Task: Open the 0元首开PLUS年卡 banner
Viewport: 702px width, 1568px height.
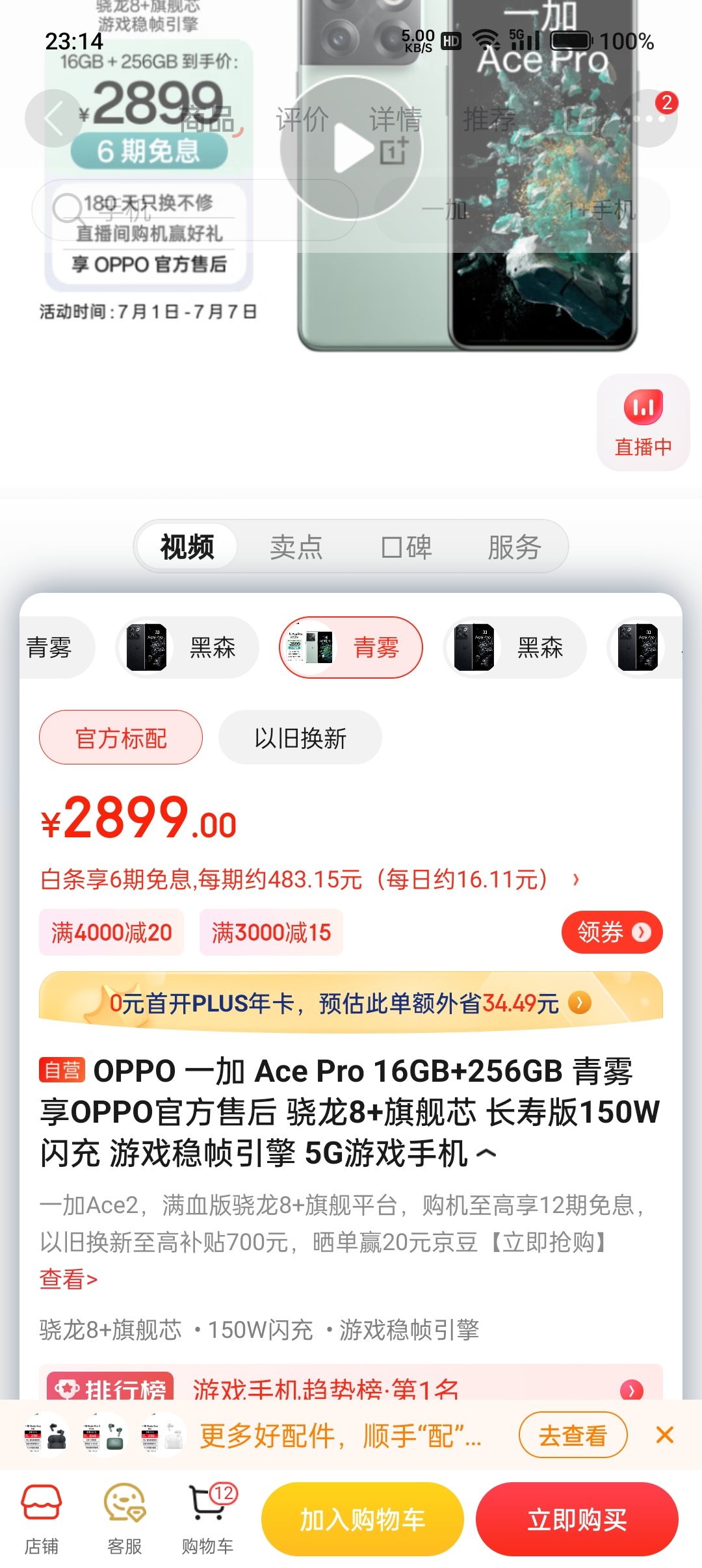Action: click(351, 1003)
